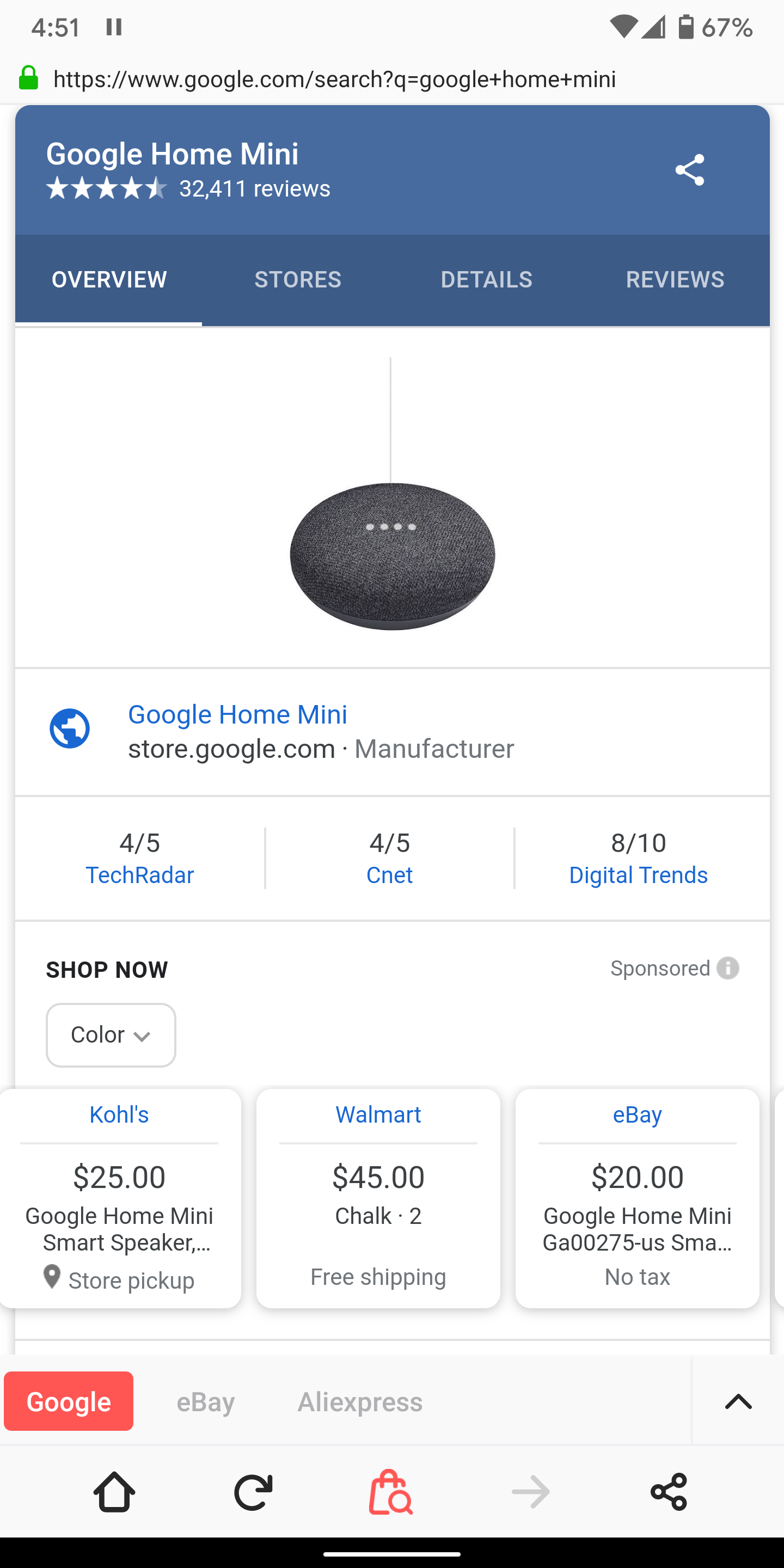784x1568 pixels.
Task: Select the Walmart $45.00 offer card
Action: coord(378,1198)
